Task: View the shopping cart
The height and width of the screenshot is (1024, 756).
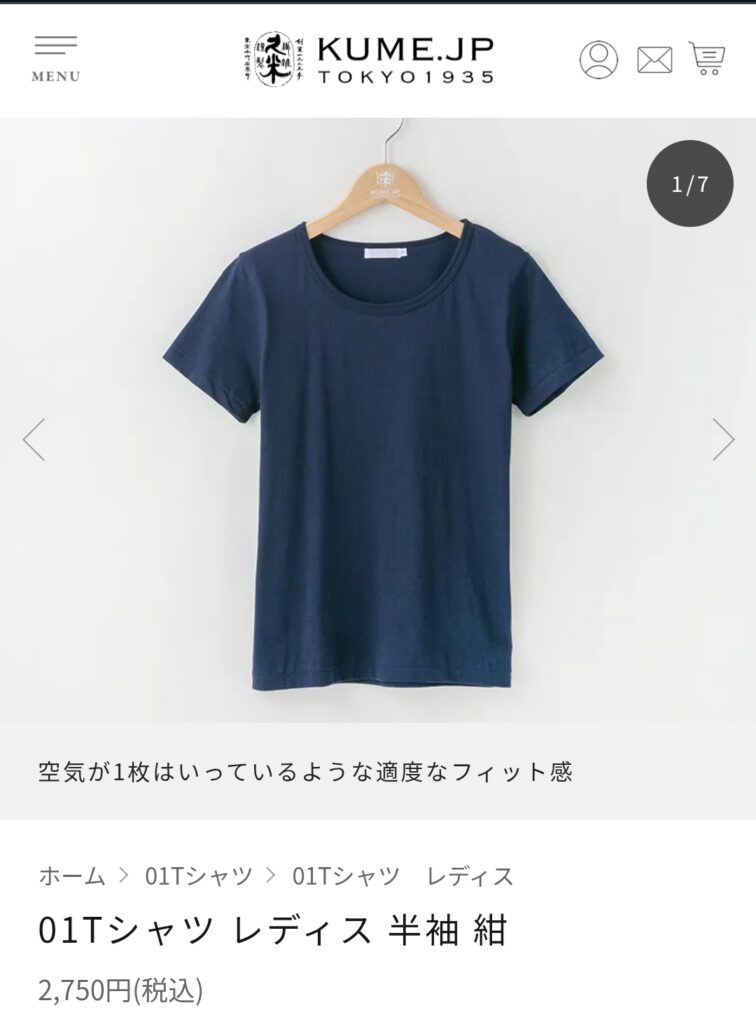Action: 708,59
